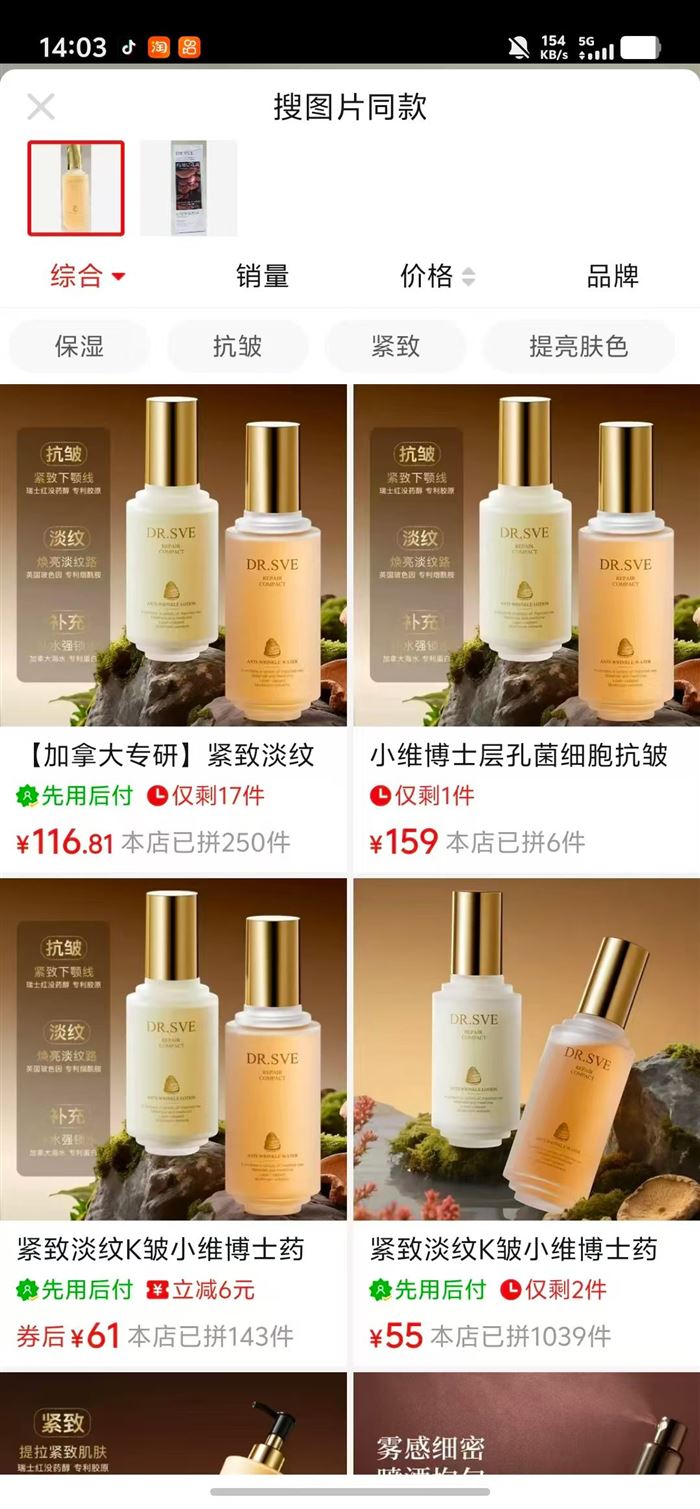This screenshot has width=700, height=1509.
Task: Sort results by 价格
Action: coord(437,276)
